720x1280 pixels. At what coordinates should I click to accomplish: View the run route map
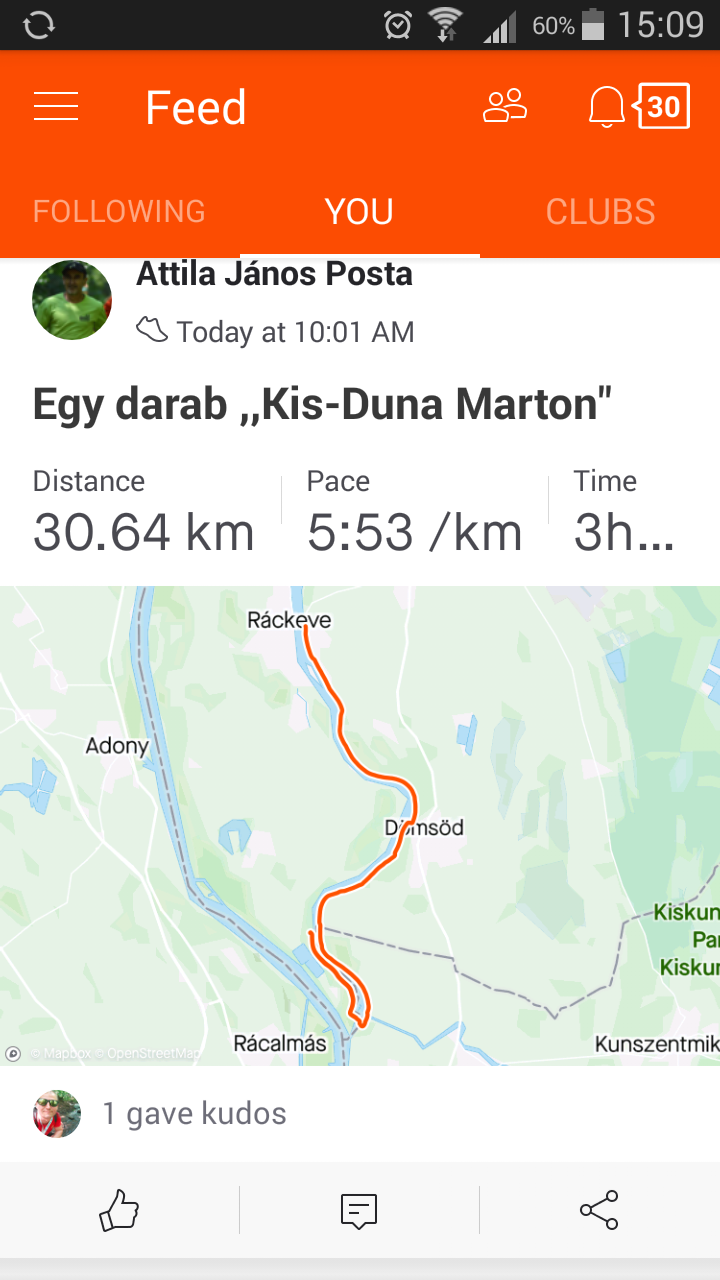(x=360, y=825)
